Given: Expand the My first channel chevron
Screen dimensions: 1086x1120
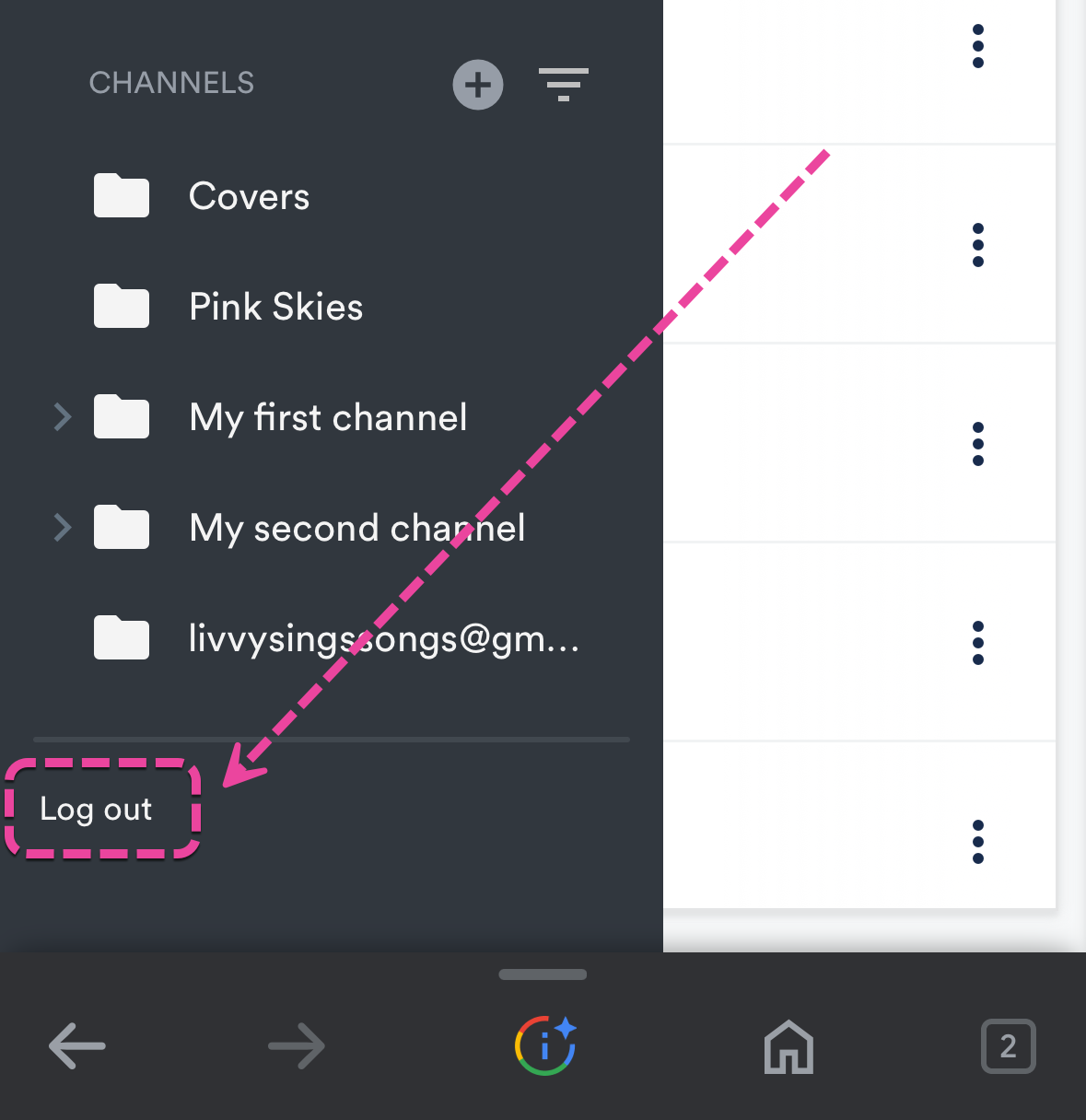Looking at the screenshot, I should 62,417.
